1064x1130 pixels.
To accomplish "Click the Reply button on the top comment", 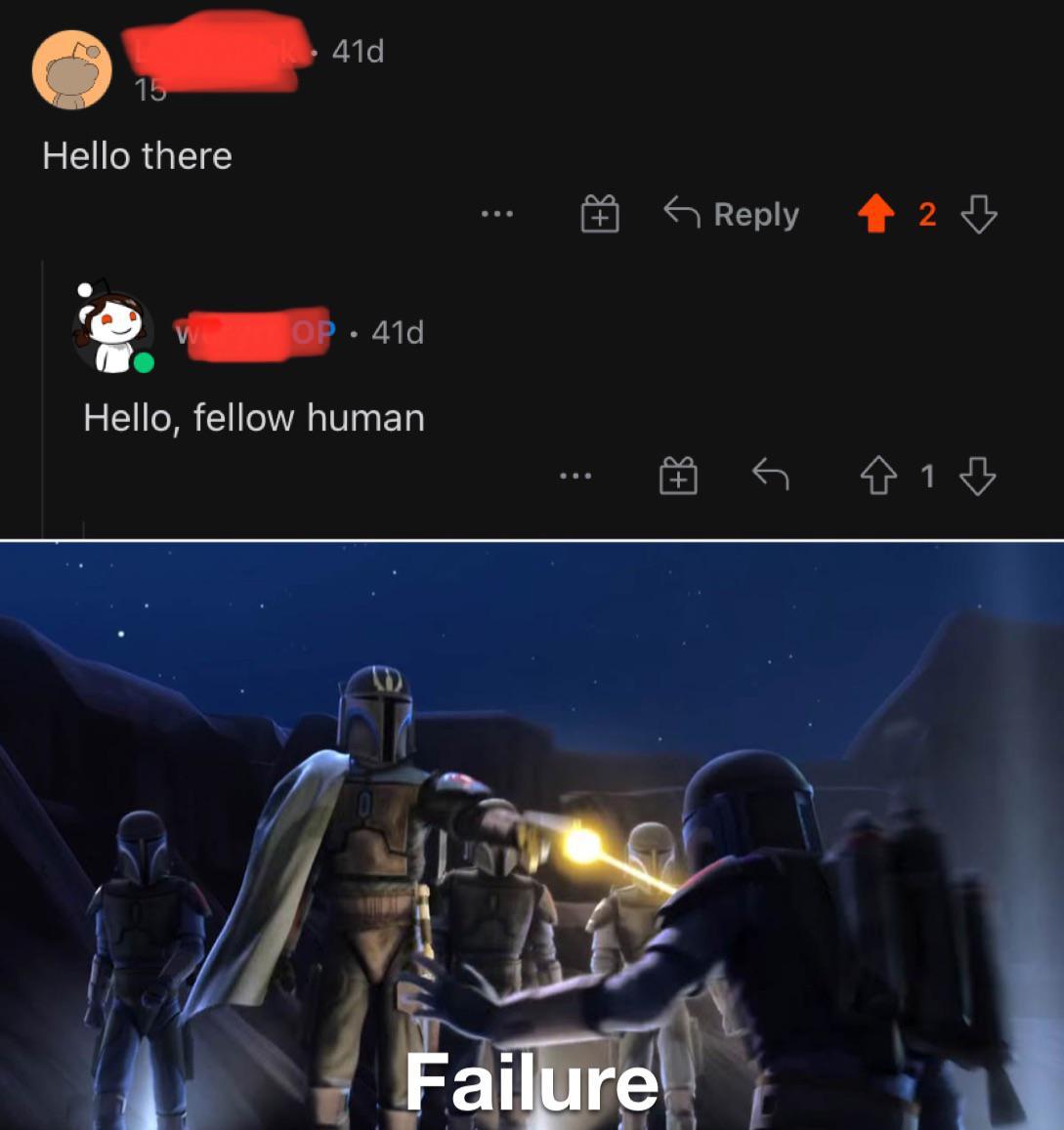I will 754,214.
